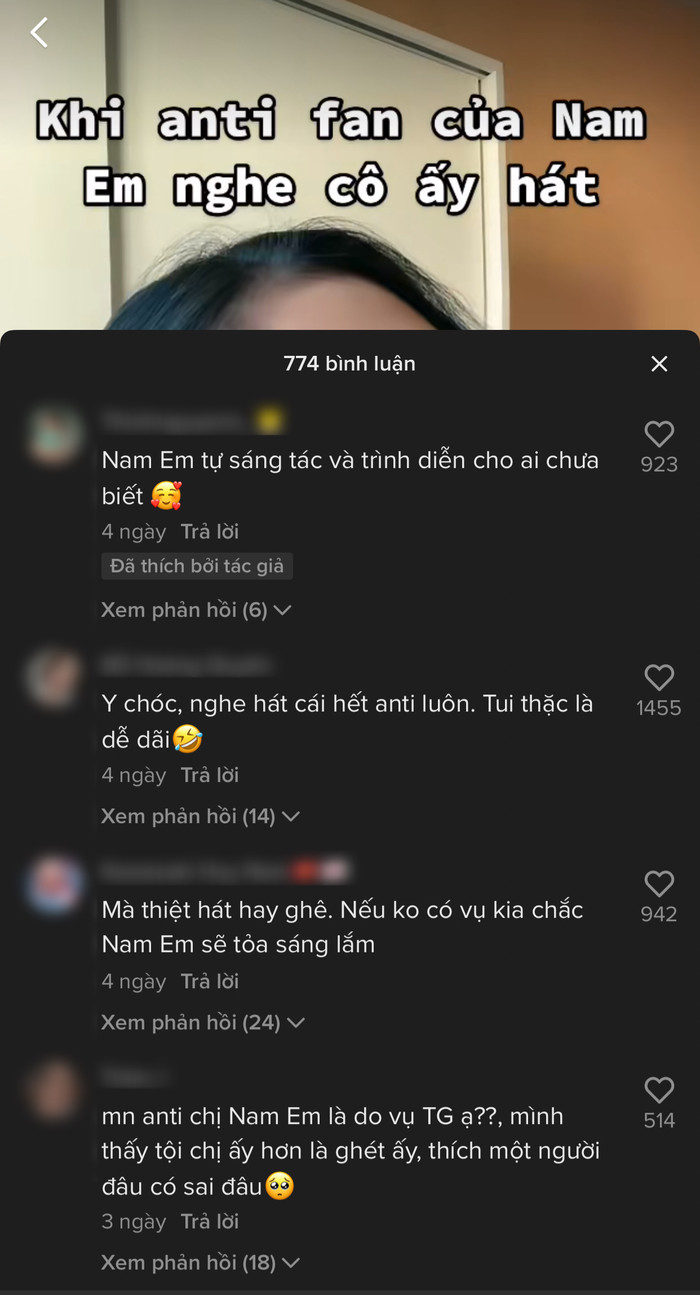
Task: Reply to 'Mà thiệt hát hay ghê' comment
Action: click(209, 981)
